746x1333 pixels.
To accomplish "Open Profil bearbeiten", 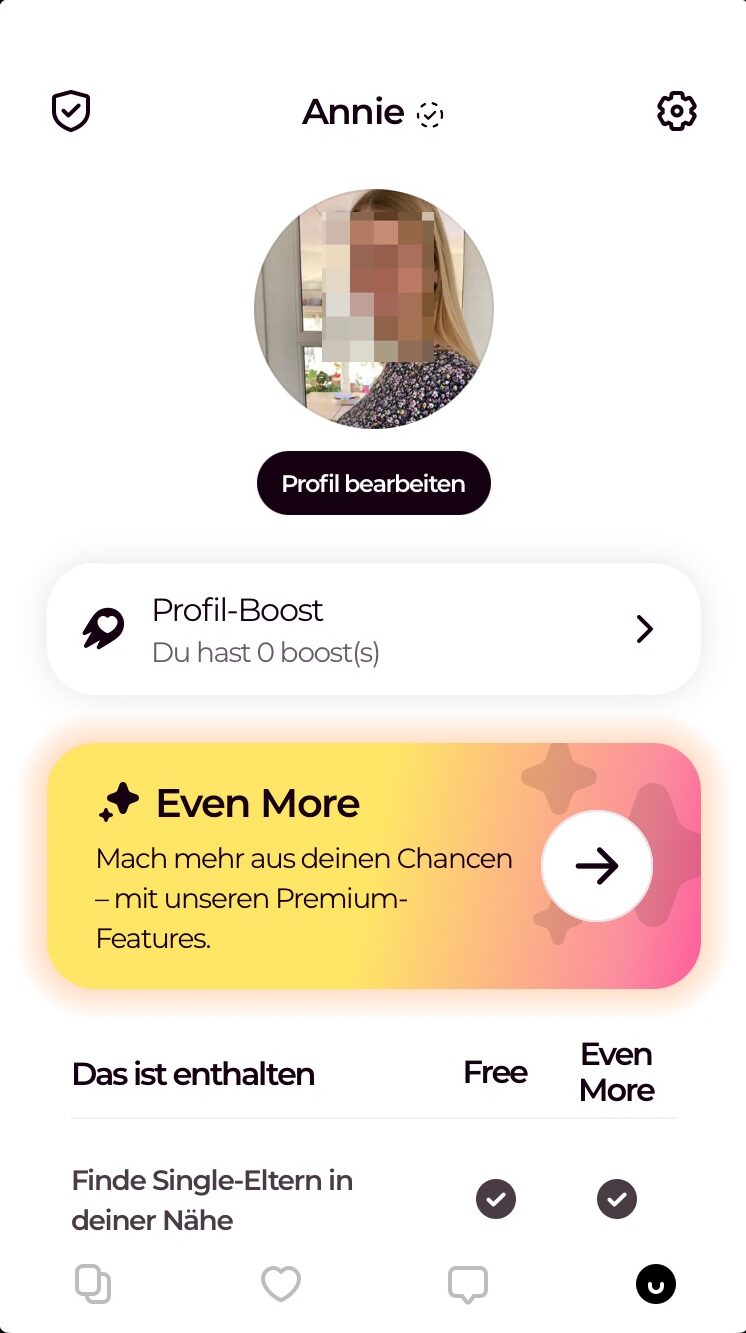I will 373,483.
